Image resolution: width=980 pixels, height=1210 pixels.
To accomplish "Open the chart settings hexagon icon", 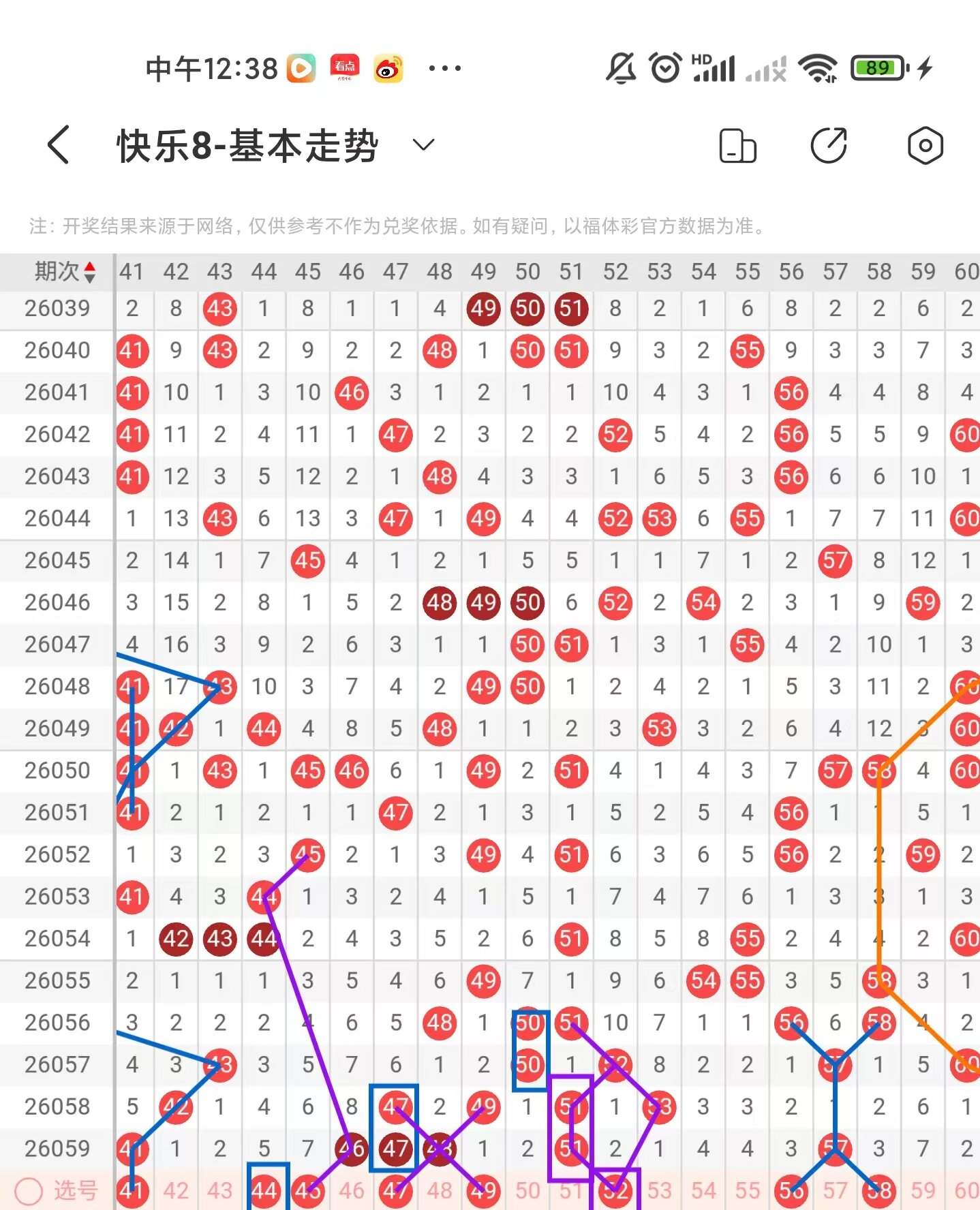I will coord(925,145).
